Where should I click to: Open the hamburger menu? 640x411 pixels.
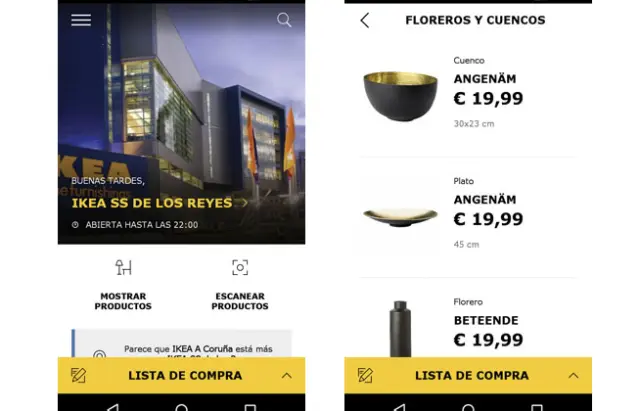[81, 20]
